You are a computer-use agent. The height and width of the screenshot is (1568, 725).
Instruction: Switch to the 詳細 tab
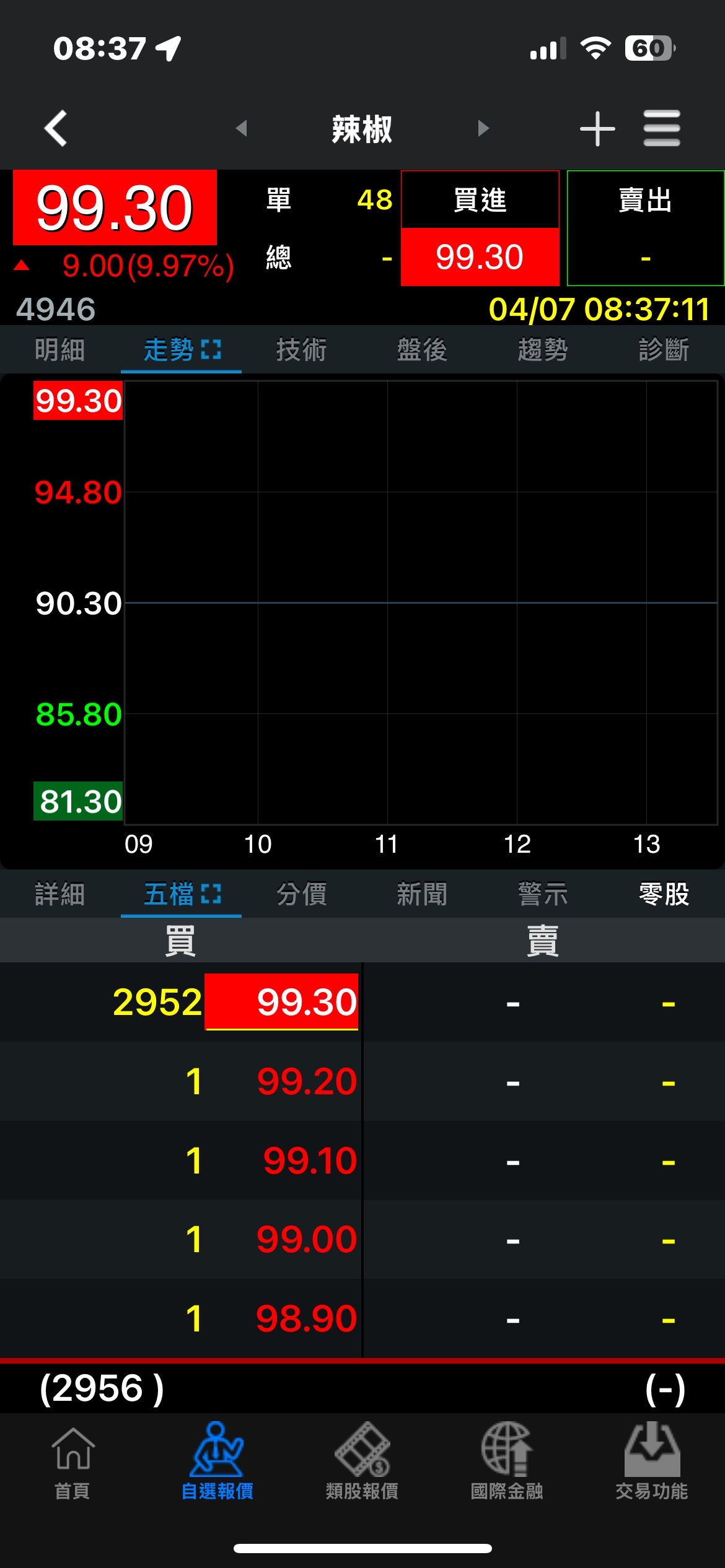point(60,894)
